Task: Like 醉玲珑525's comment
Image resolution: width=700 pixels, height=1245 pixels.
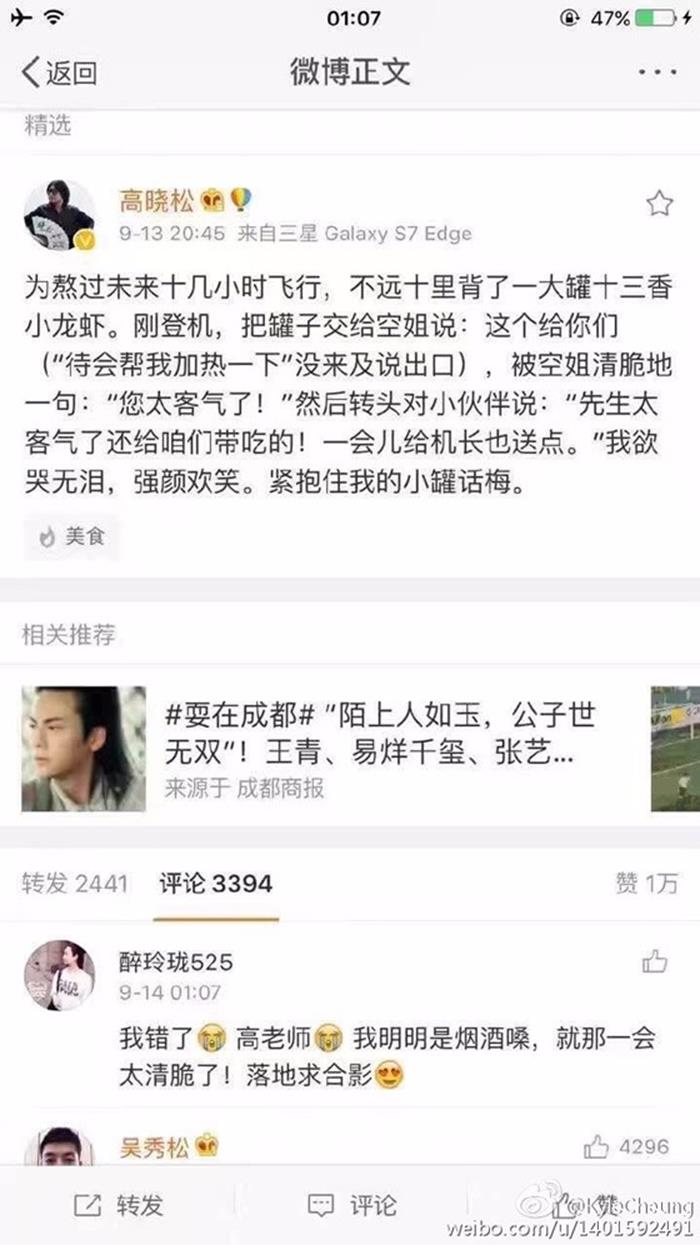Action: (x=655, y=962)
